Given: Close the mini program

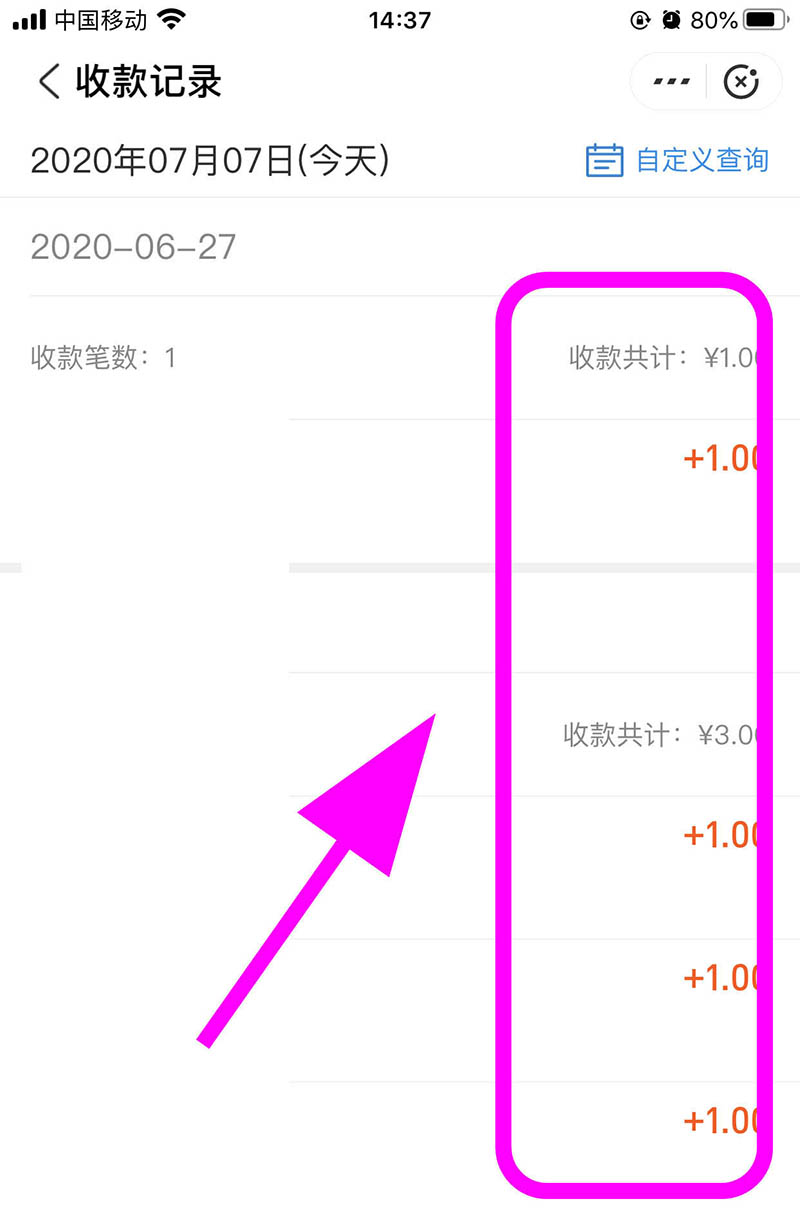Looking at the screenshot, I should (x=741, y=82).
